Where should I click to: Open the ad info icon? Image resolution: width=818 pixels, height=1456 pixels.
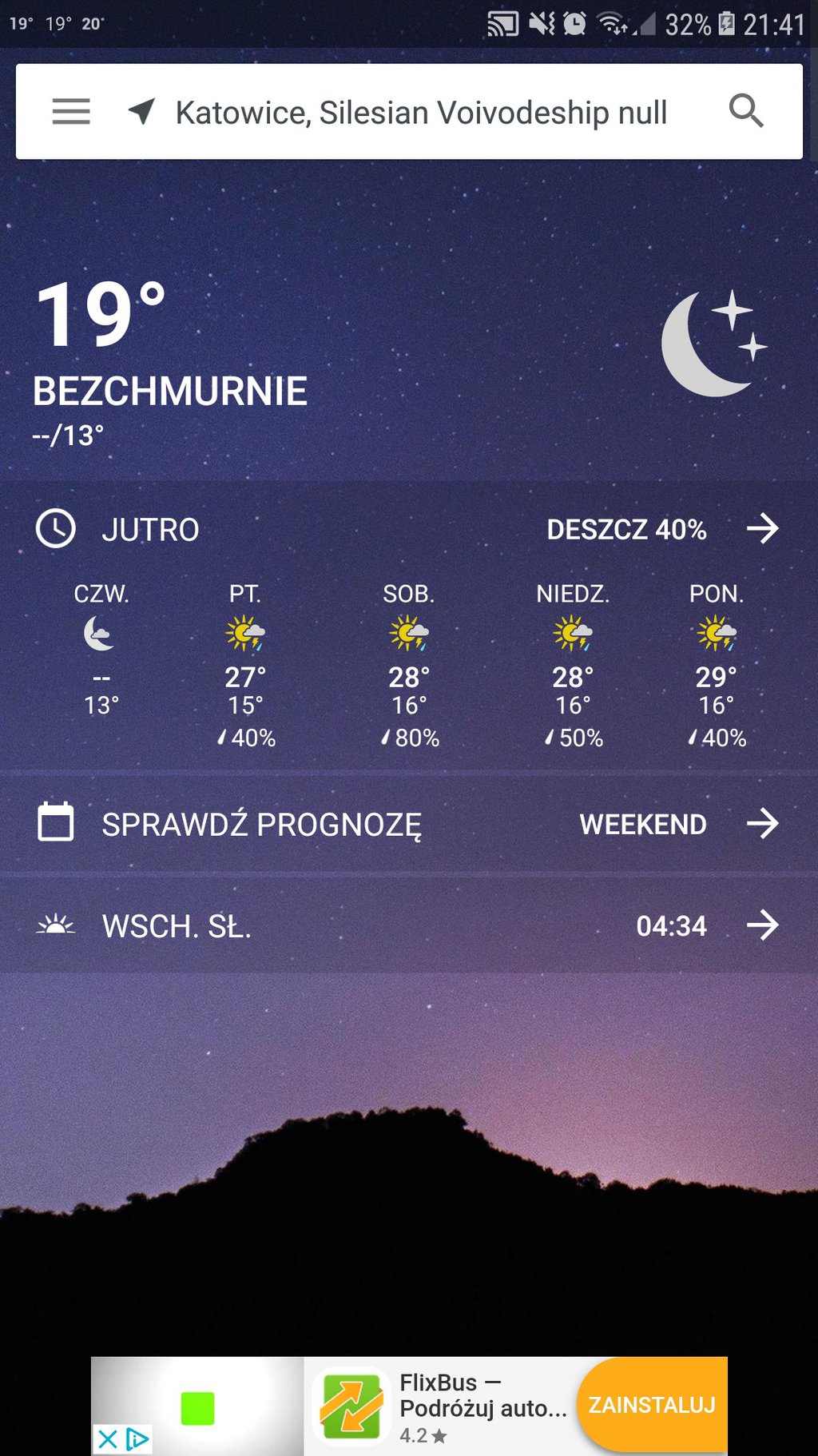[137, 1440]
